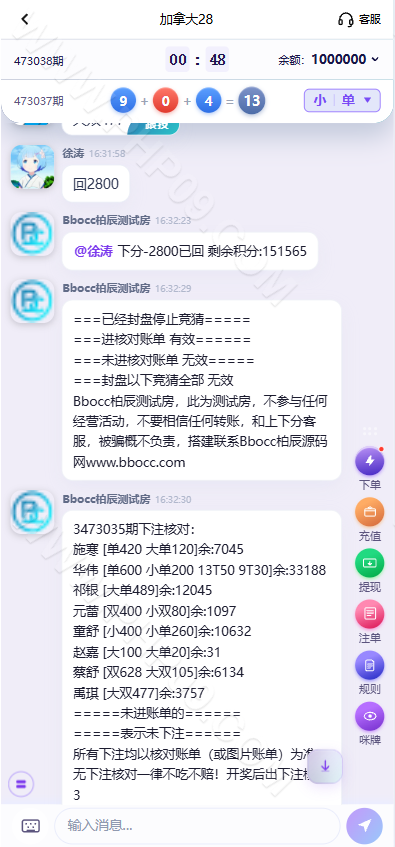This screenshot has height=847, width=395.
Task: View bet records via 注单
Action: 370,621
